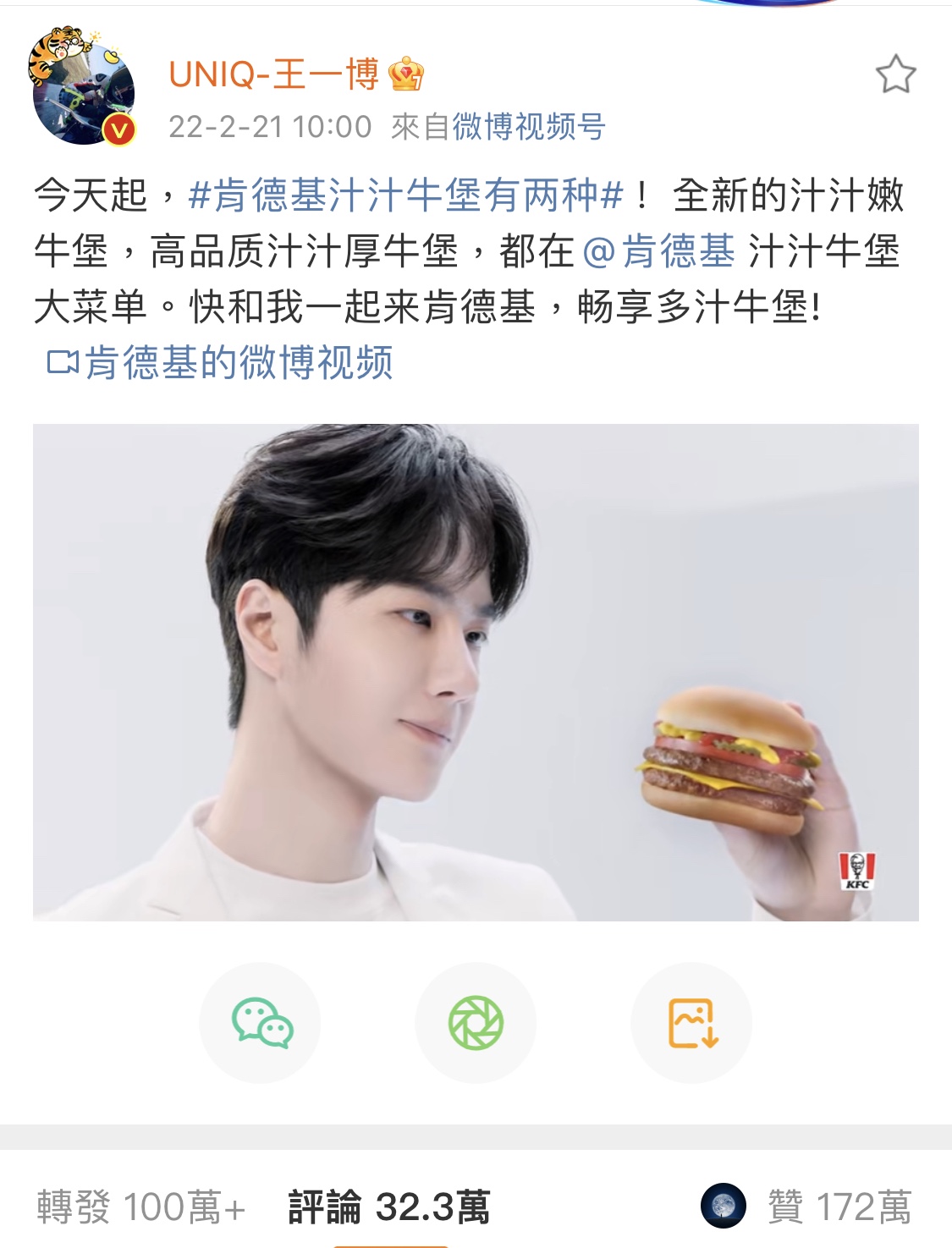This screenshot has height=1248, width=952.
Task: Open UNIQ-王一博's profile avatar
Action: [83, 89]
